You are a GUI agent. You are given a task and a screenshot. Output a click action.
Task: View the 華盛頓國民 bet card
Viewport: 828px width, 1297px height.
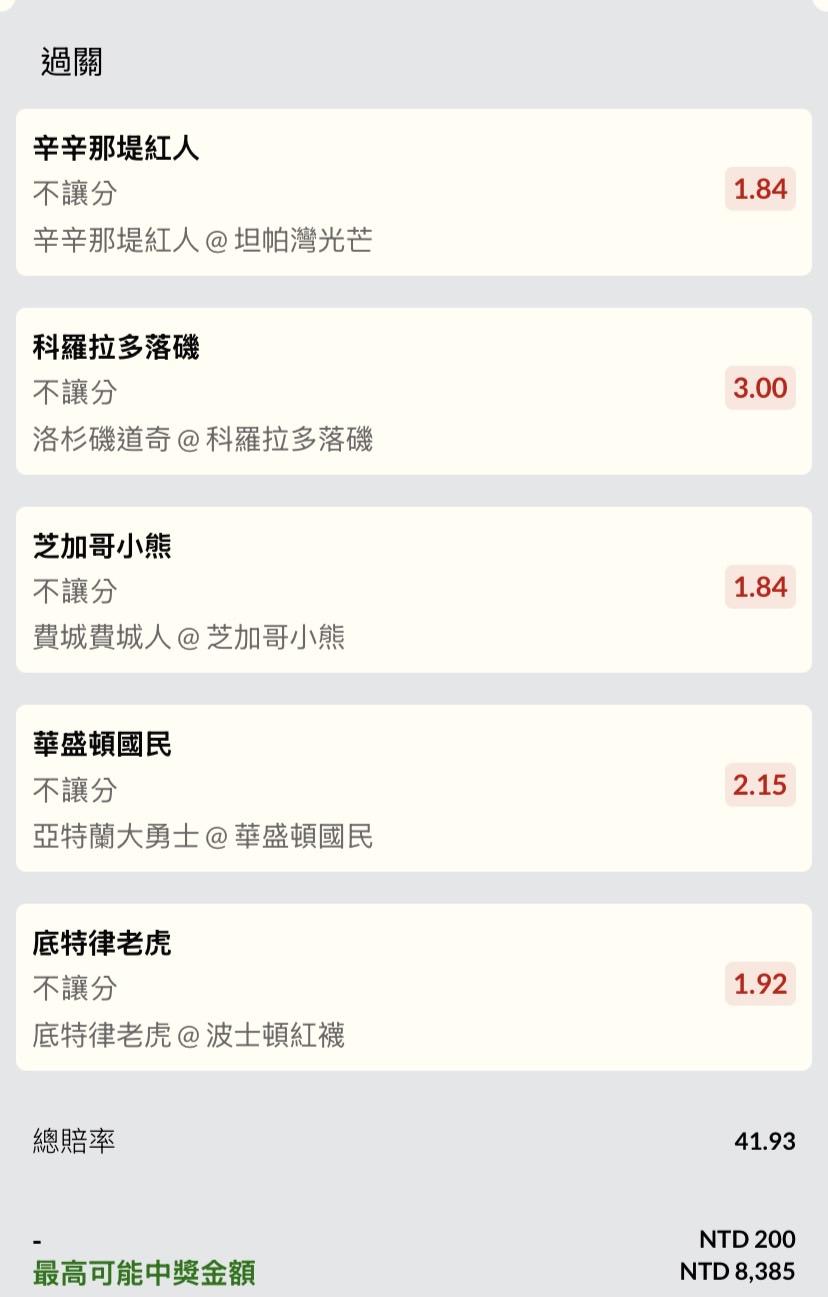[x=413, y=788]
